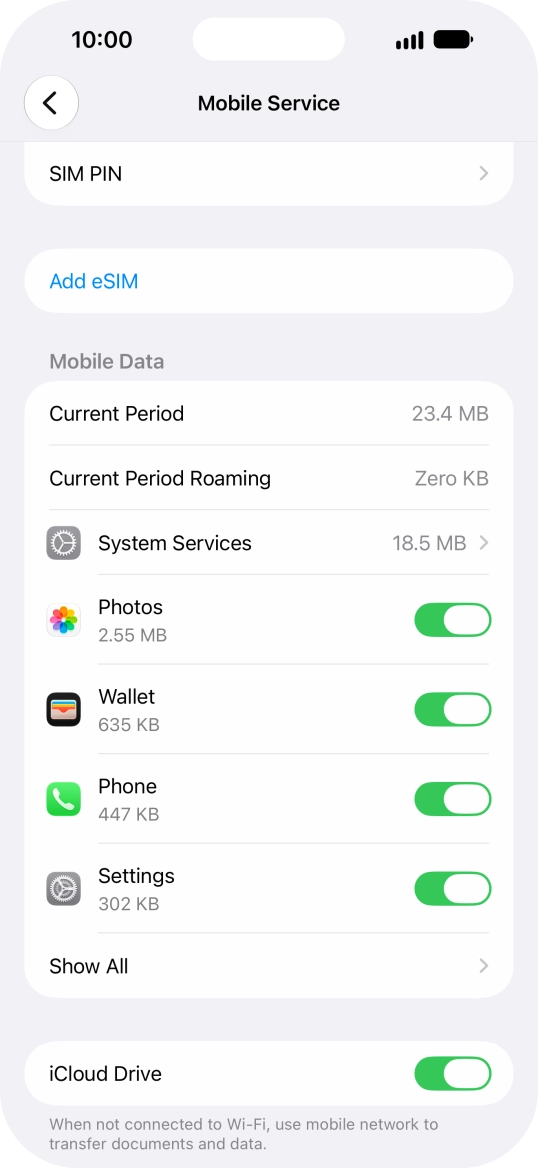Disable iCloud Drive over mobile network
This screenshot has height=1168, width=538.
(x=452, y=1073)
